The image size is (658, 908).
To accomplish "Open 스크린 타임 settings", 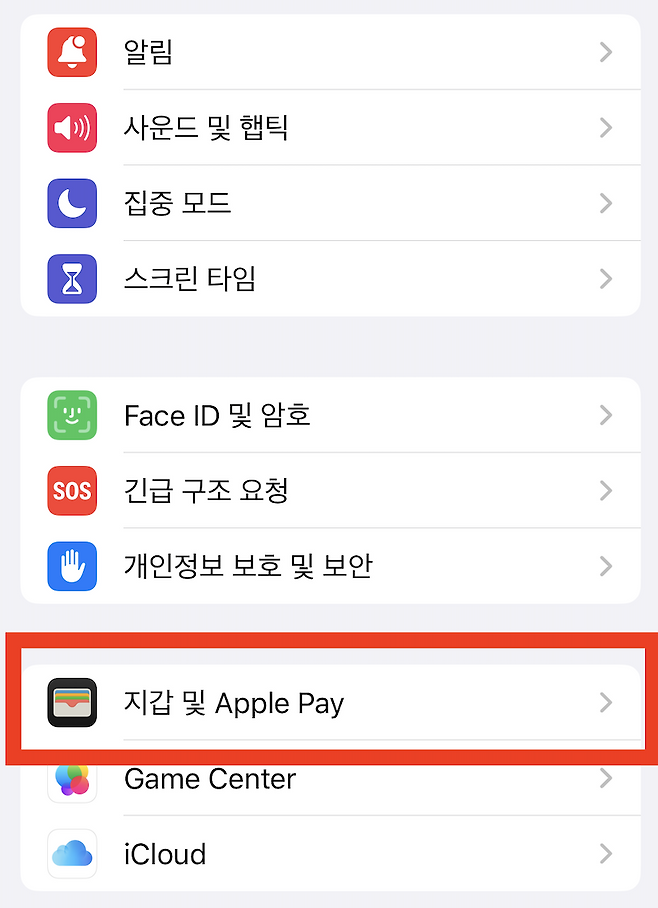I will 330,279.
